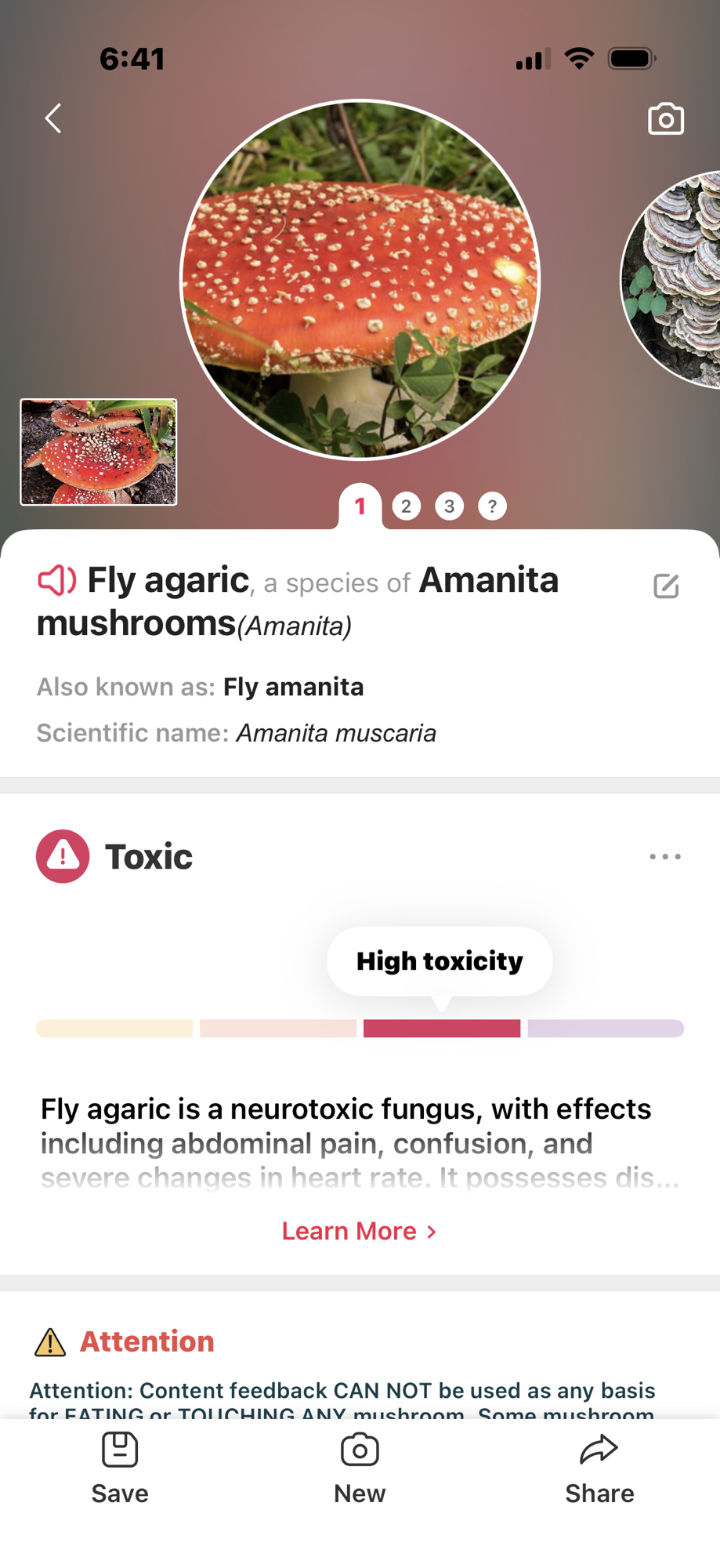Select result number 2
Image resolution: width=720 pixels, height=1568 pixels.
click(x=406, y=506)
